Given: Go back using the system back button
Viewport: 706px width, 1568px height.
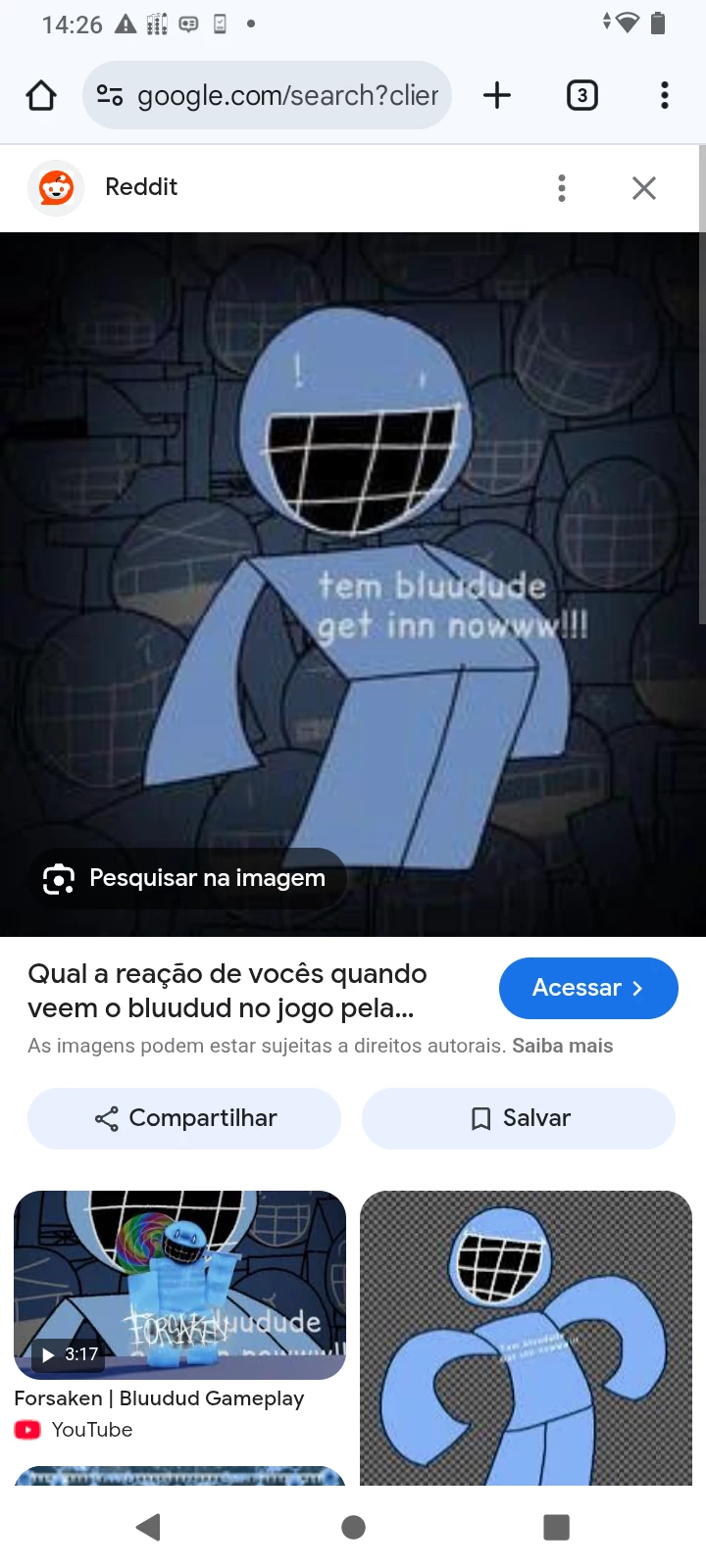Looking at the screenshot, I should [149, 1527].
